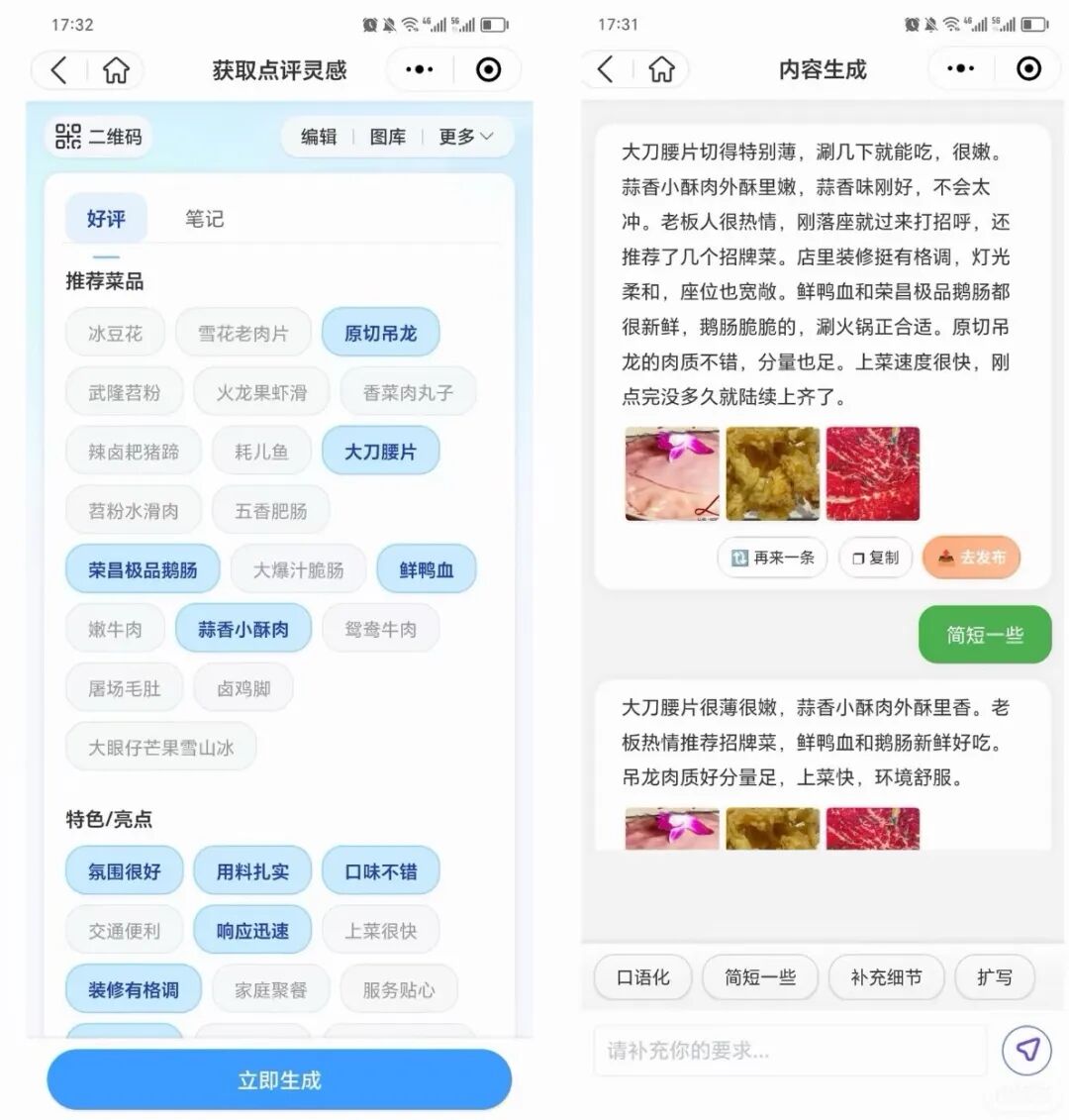
Task: Tap 编辑 in the top toolbar
Action: click(x=319, y=137)
